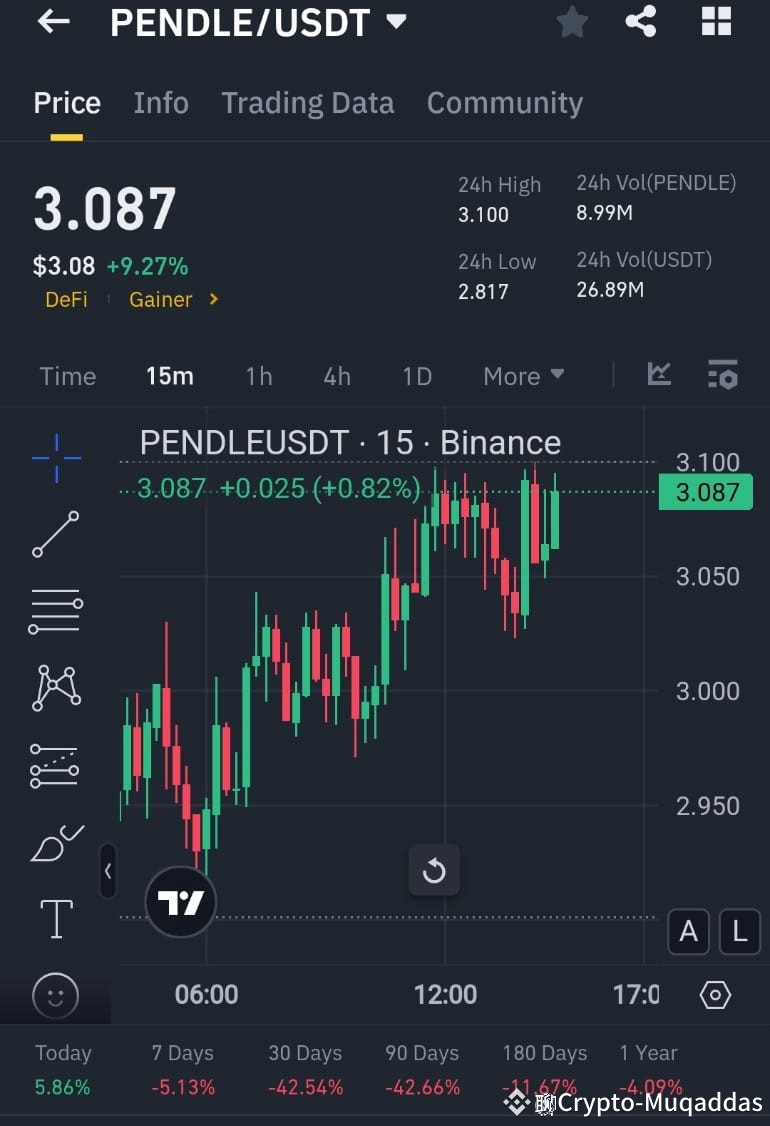Open the Info tab
Screen dimensions: 770x1126
(161, 102)
